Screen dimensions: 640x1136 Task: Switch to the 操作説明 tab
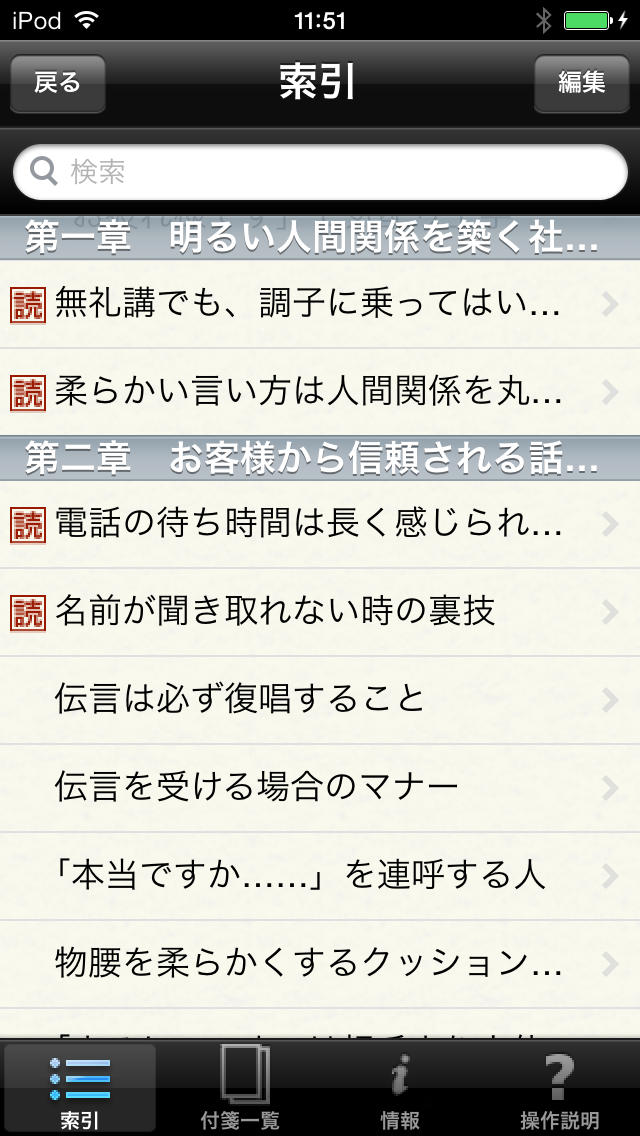560,1088
